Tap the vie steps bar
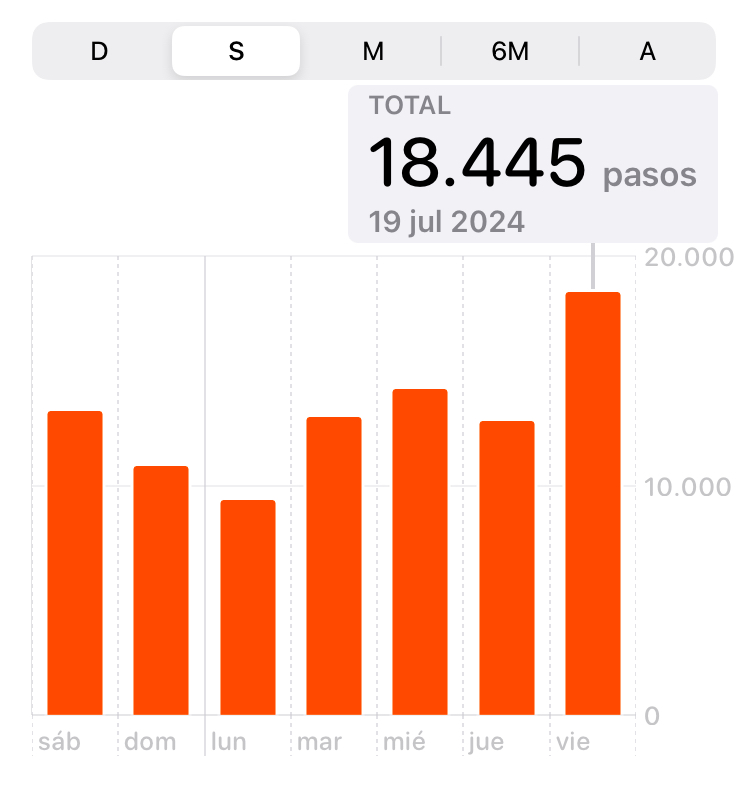This screenshot has width=750, height=797. (x=593, y=504)
